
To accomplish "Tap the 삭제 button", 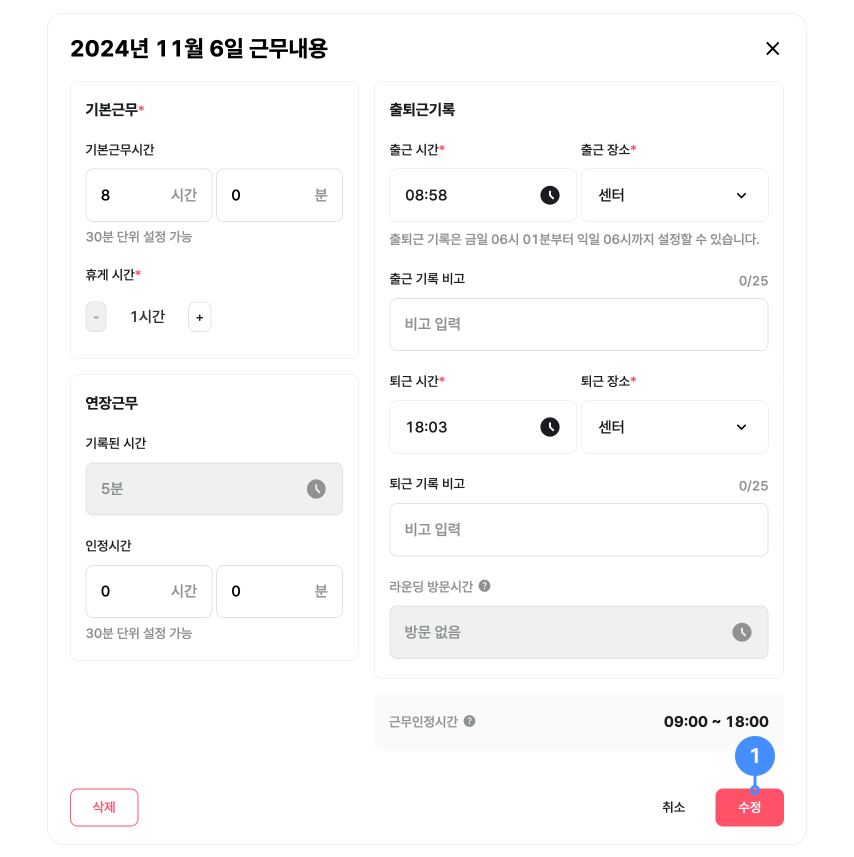I will [104, 807].
